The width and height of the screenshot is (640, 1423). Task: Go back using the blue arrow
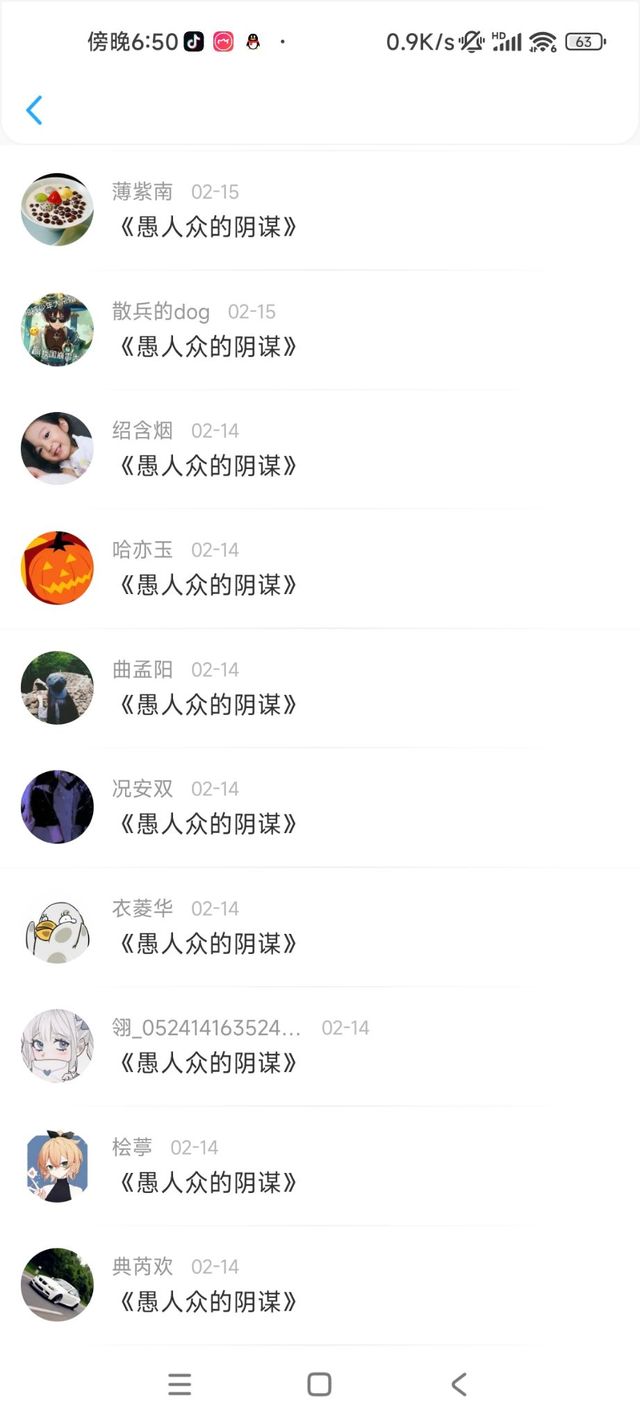[x=34, y=110]
